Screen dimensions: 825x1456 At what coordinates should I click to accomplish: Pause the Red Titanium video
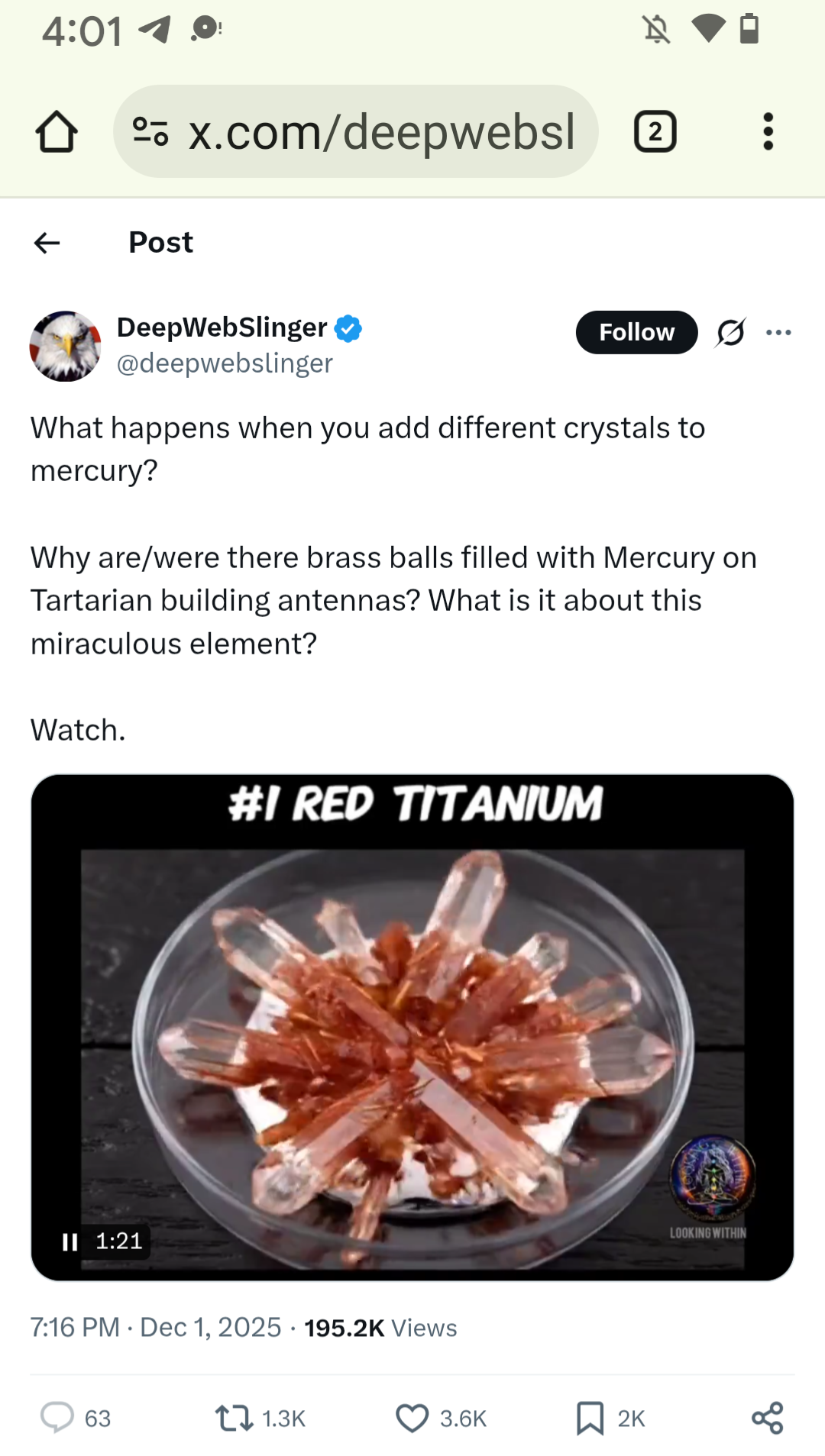pos(70,1241)
